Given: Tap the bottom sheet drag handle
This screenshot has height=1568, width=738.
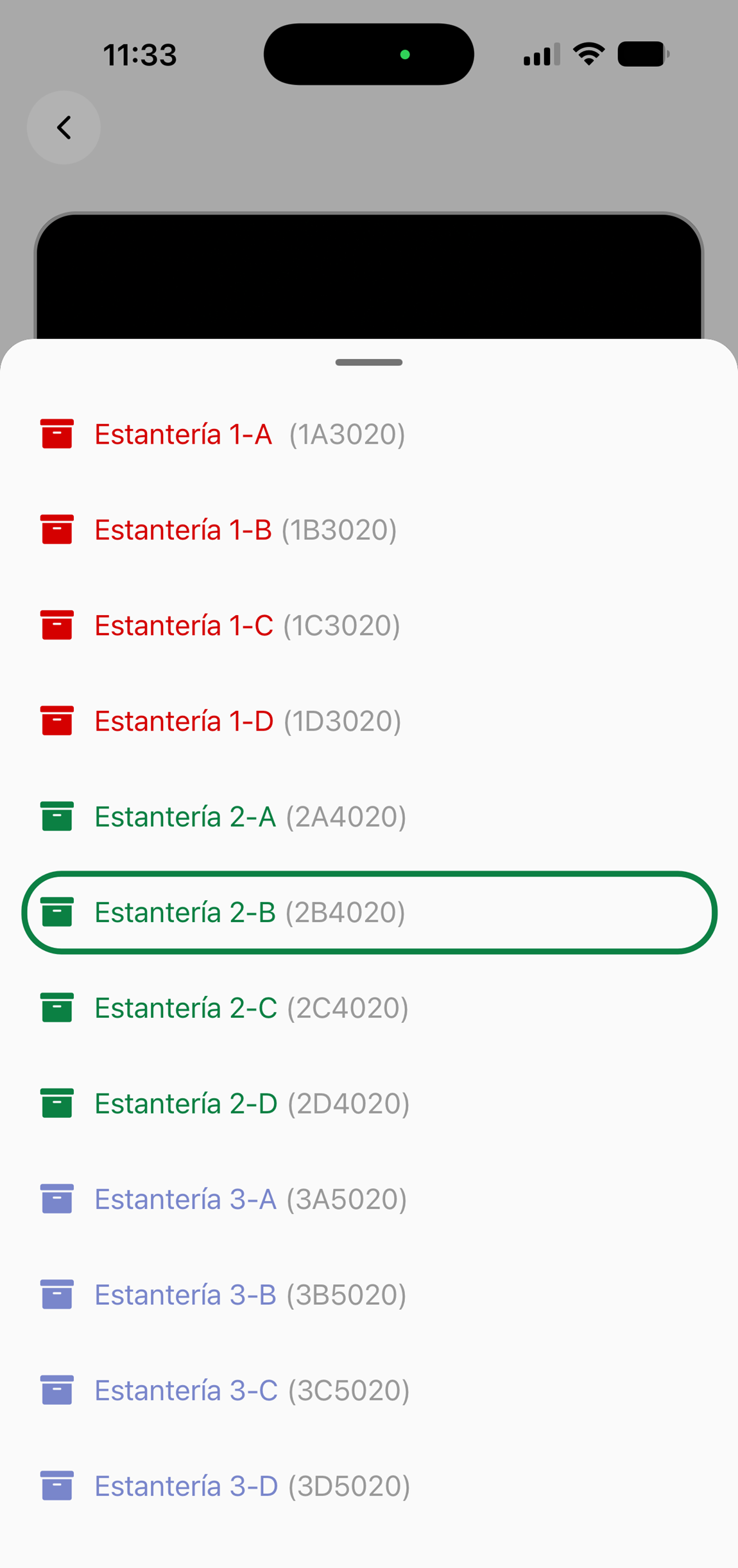Looking at the screenshot, I should click(x=369, y=362).
